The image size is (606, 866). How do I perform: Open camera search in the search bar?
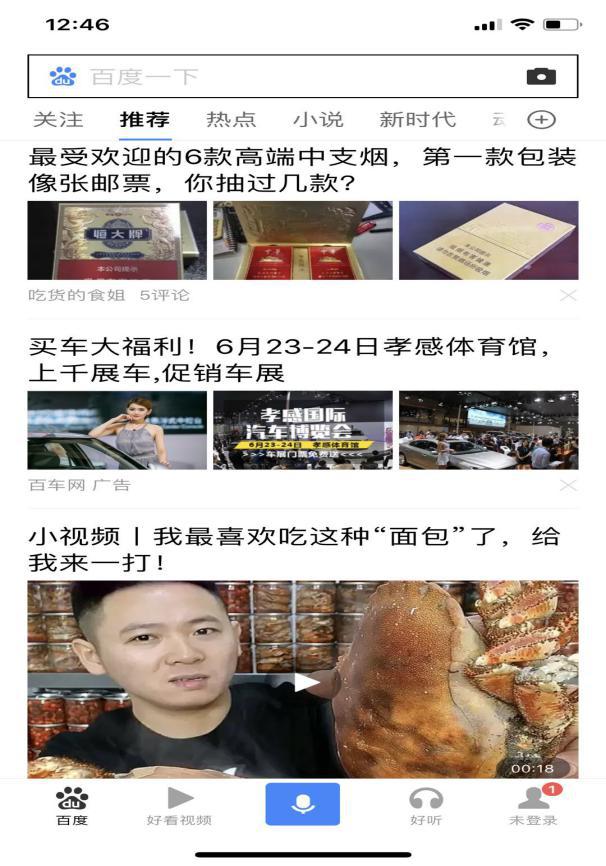pos(541,77)
